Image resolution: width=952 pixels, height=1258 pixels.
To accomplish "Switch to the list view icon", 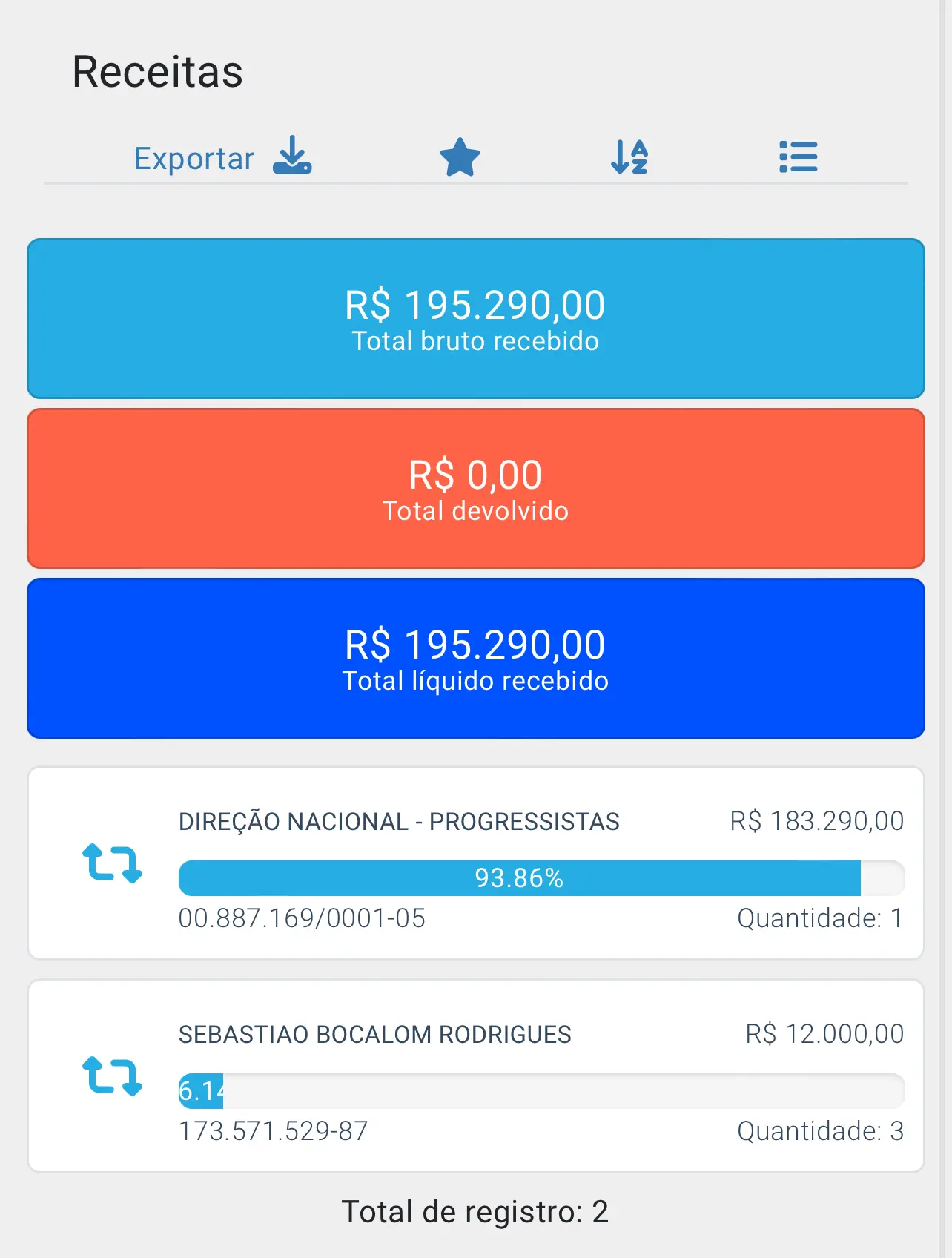I will tap(798, 157).
